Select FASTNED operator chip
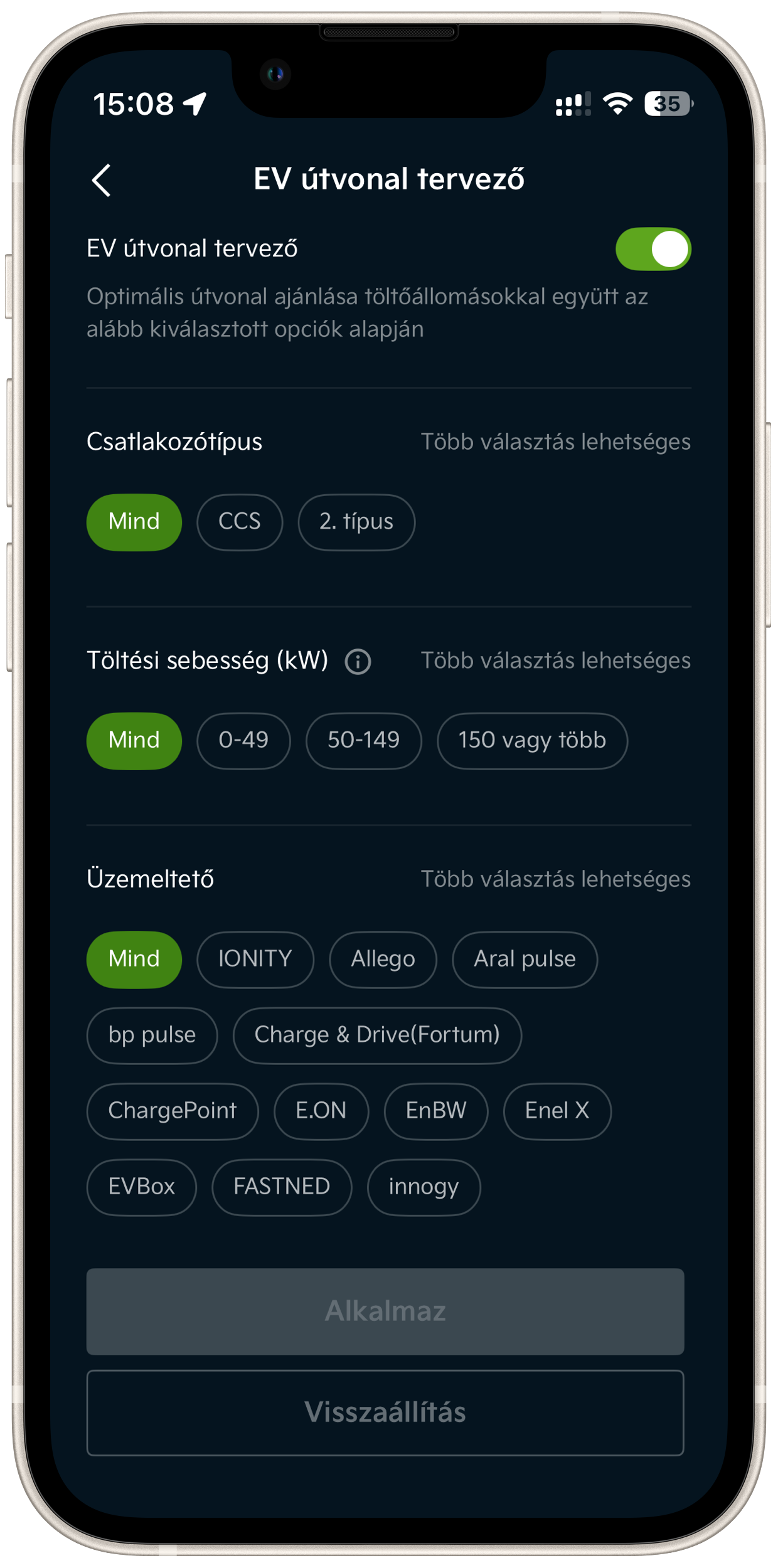778x1568 pixels. pyautogui.click(x=282, y=1187)
